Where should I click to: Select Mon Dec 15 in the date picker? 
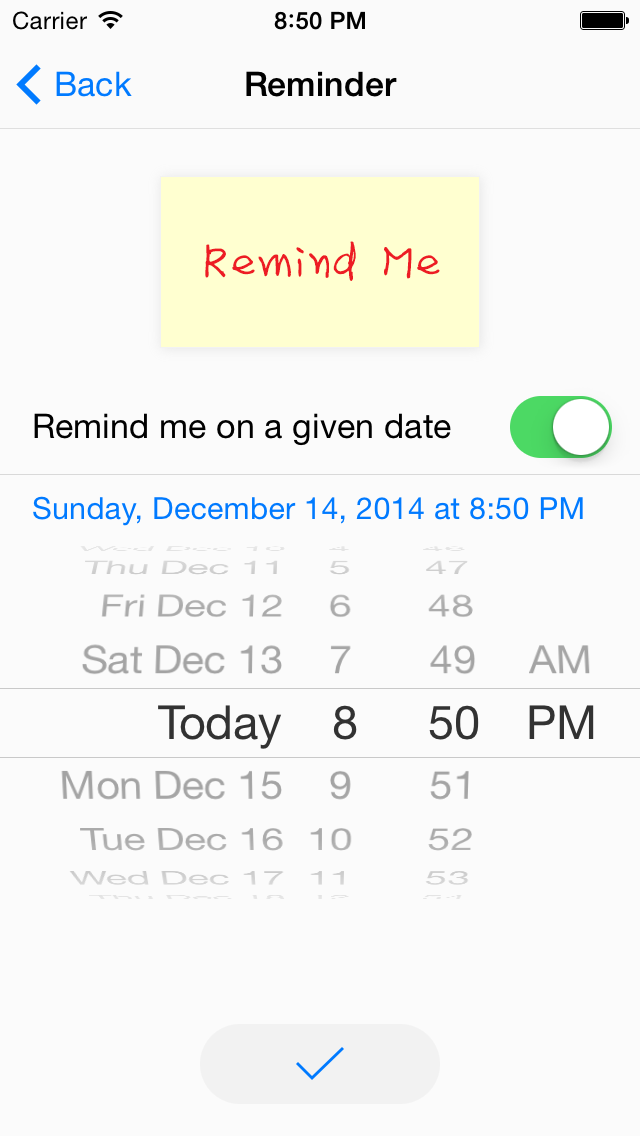pyautogui.click(x=171, y=785)
